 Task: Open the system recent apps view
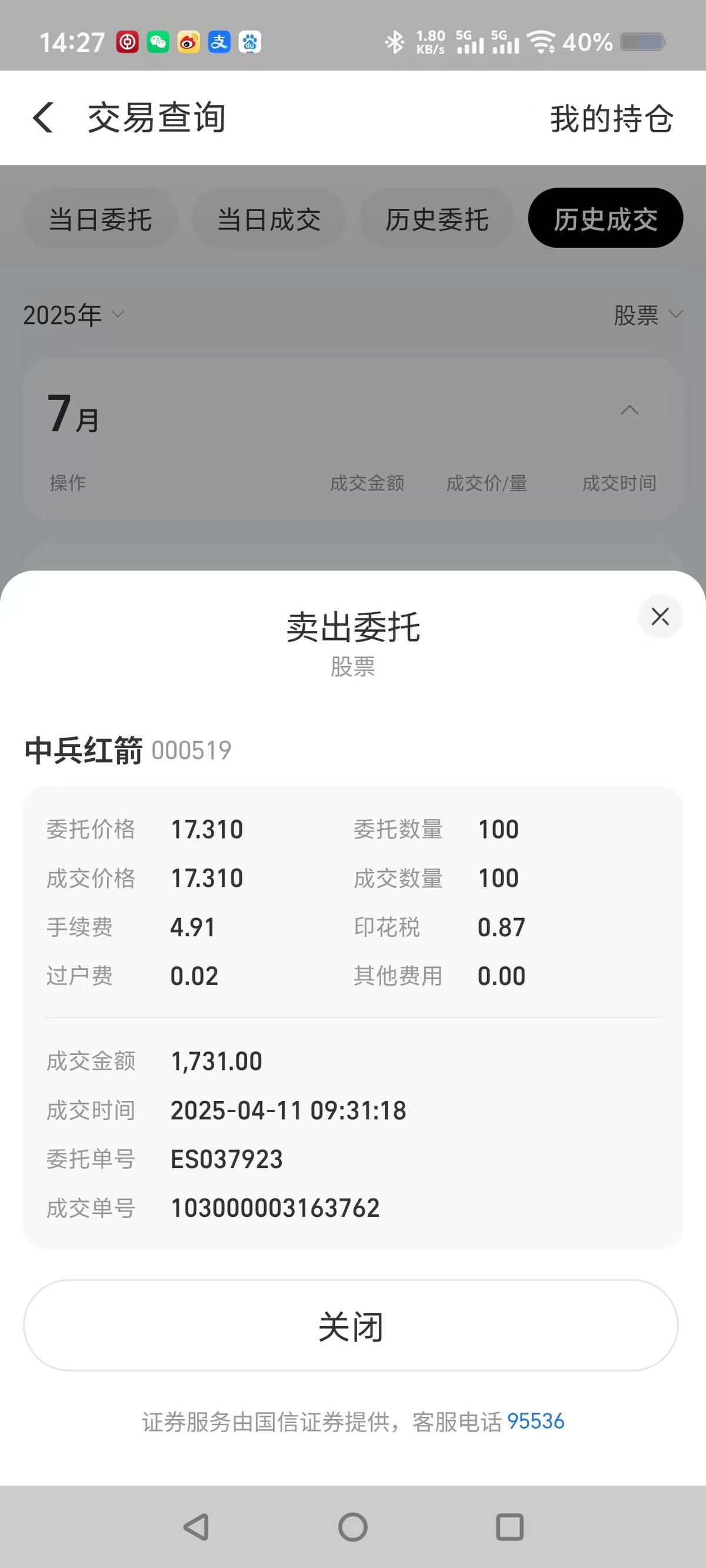[x=509, y=1527]
